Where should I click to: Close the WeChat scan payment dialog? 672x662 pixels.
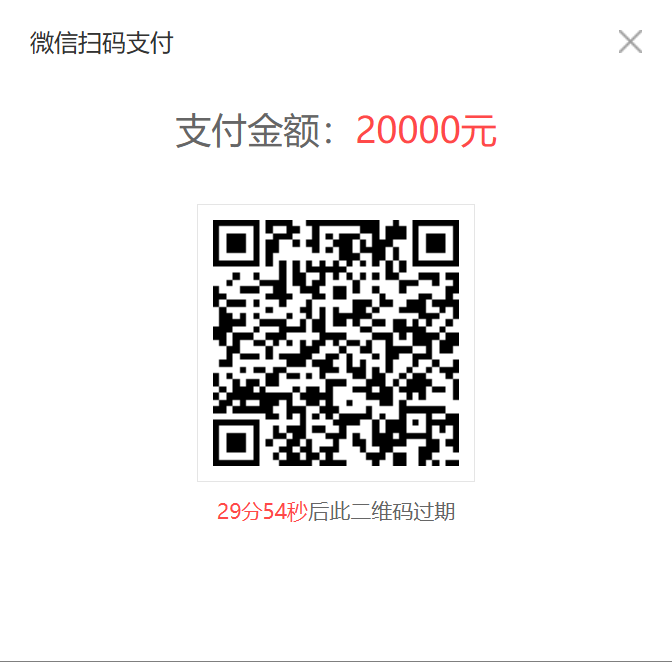[x=630, y=42]
